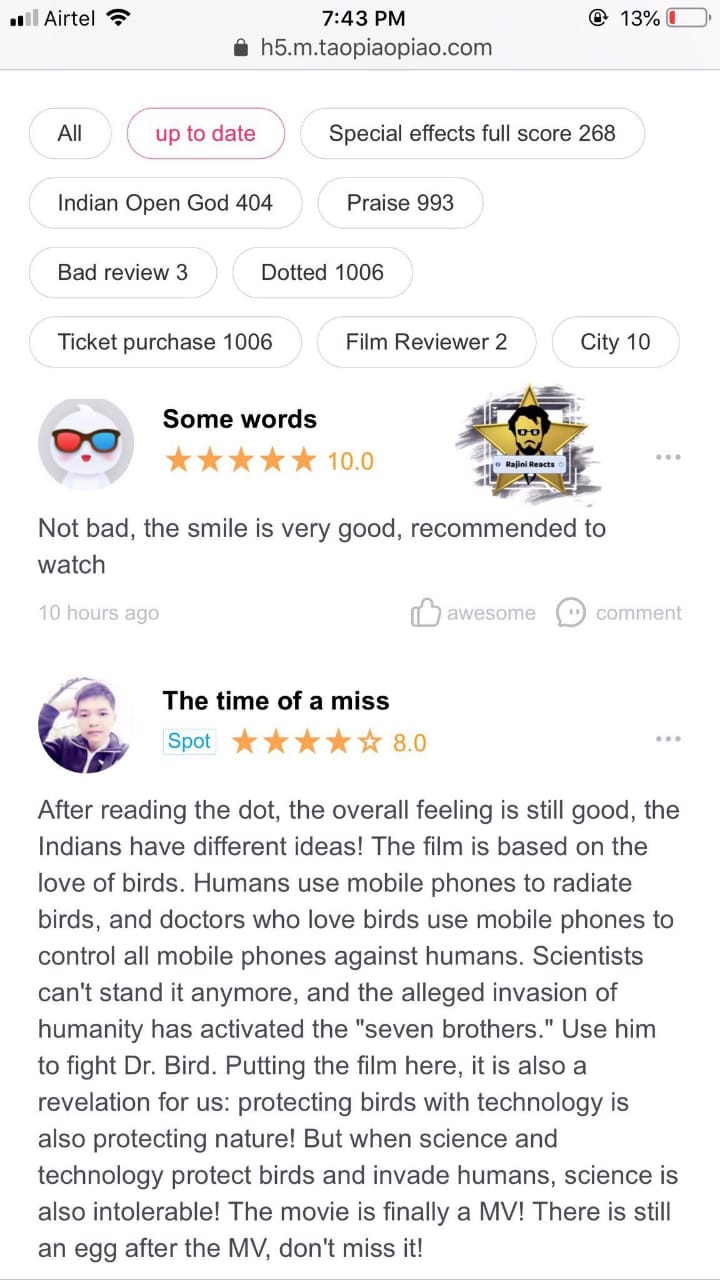This screenshot has height=1280, width=720.
Task: Comment on Some words' review
Action: pos(619,613)
